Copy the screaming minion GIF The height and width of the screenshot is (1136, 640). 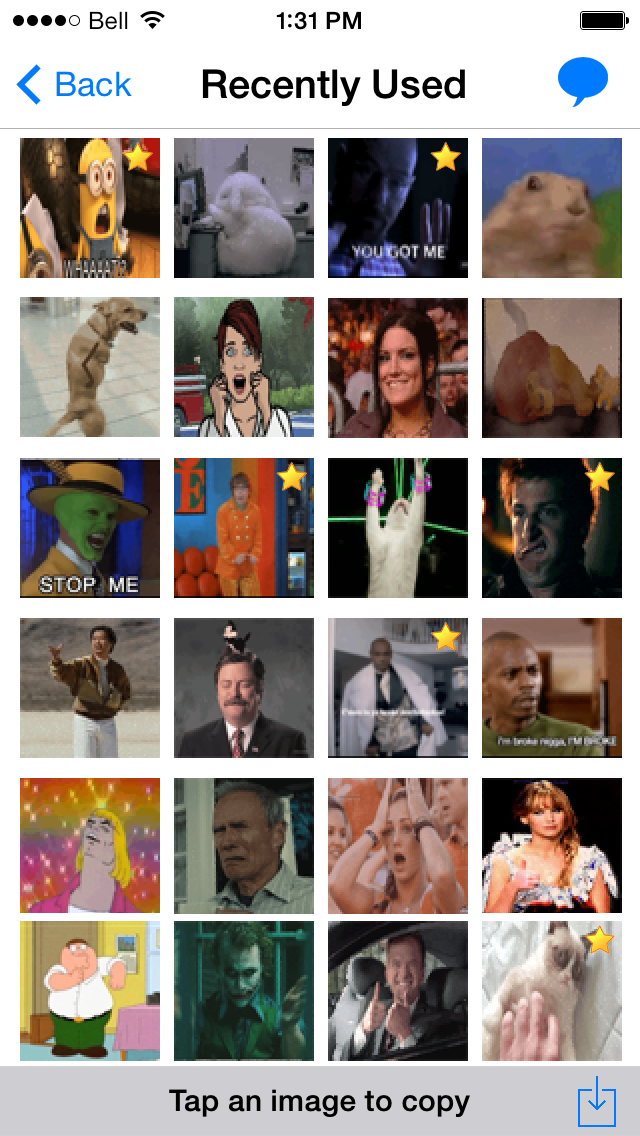click(90, 208)
